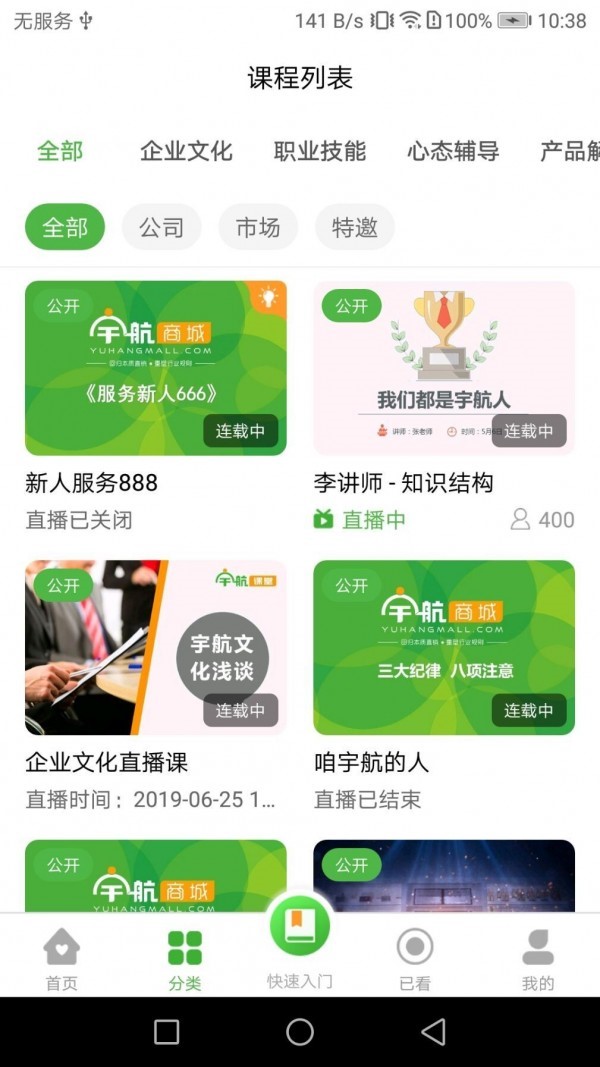Image resolution: width=600 pixels, height=1067 pixels.
Task: Open the 心态辅导 tab
Action: point(453,151)
